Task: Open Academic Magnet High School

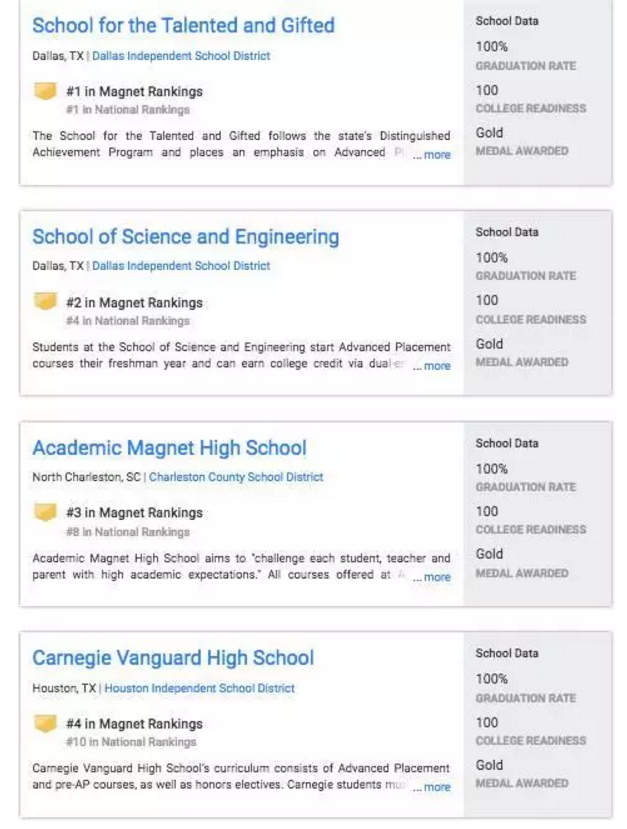Action: (169, 448)
